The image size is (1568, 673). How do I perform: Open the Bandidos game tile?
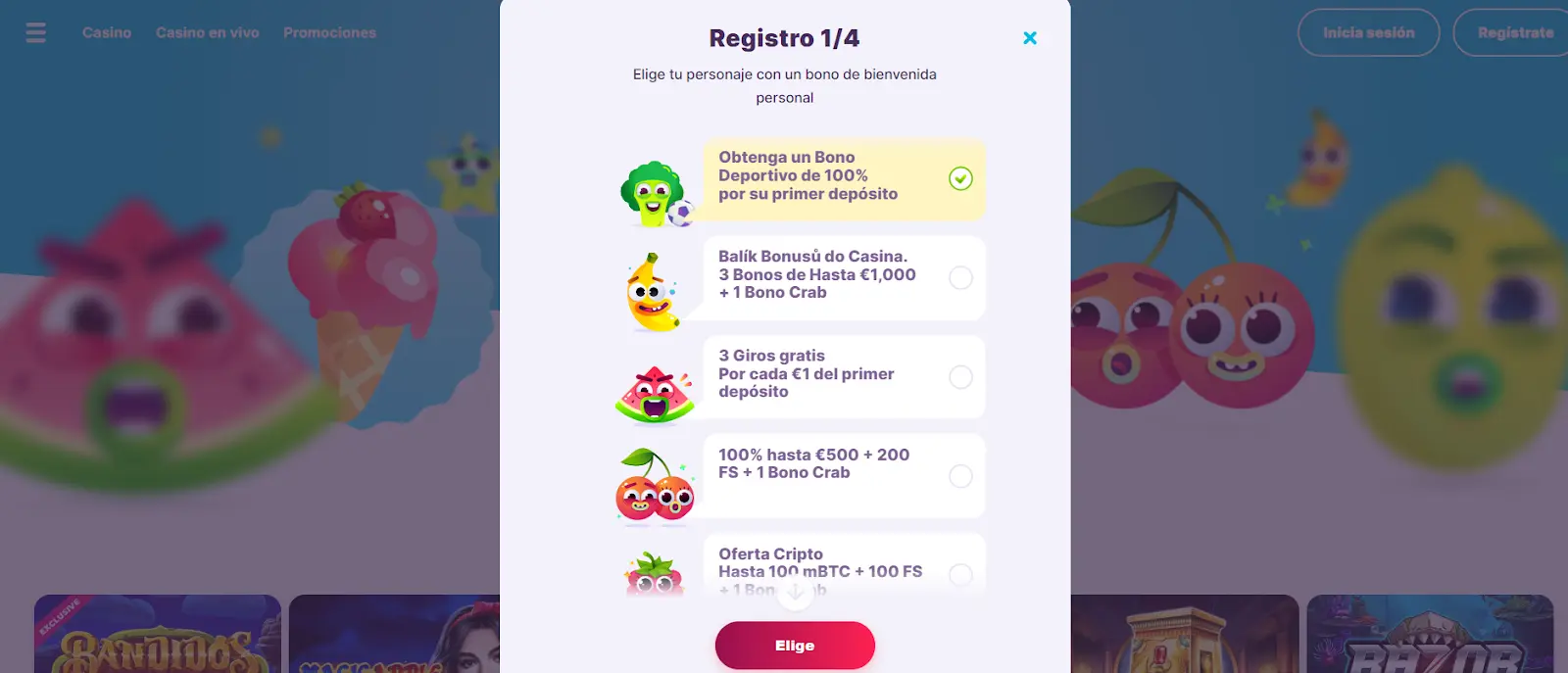[158, 635]
